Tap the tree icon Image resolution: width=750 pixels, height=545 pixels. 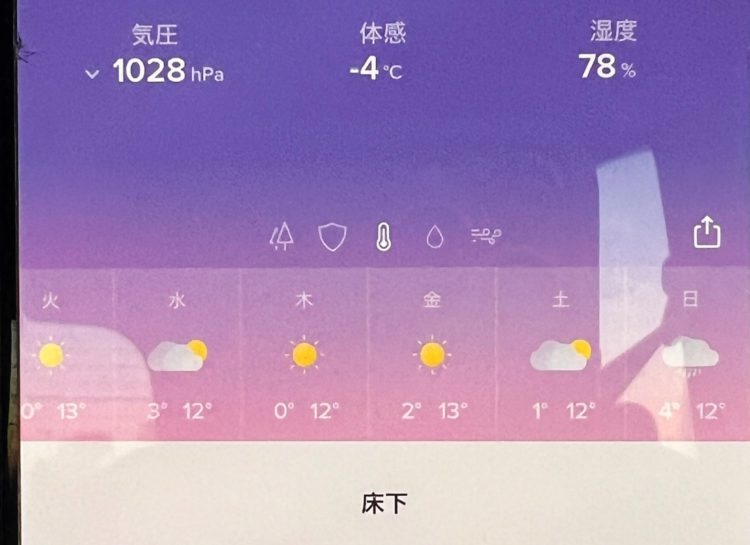(x=283, y=237)
